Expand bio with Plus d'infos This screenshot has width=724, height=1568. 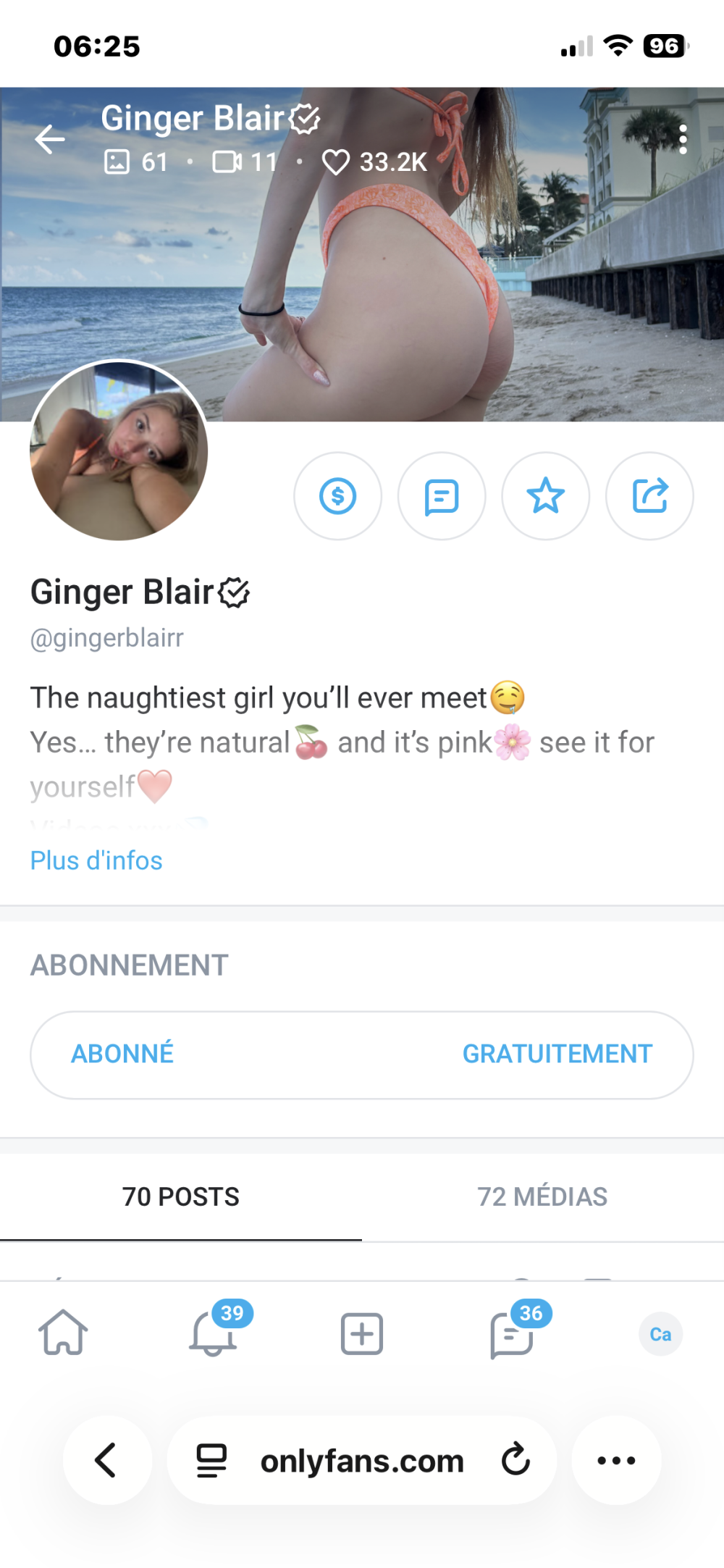click(x=96, y=860)
